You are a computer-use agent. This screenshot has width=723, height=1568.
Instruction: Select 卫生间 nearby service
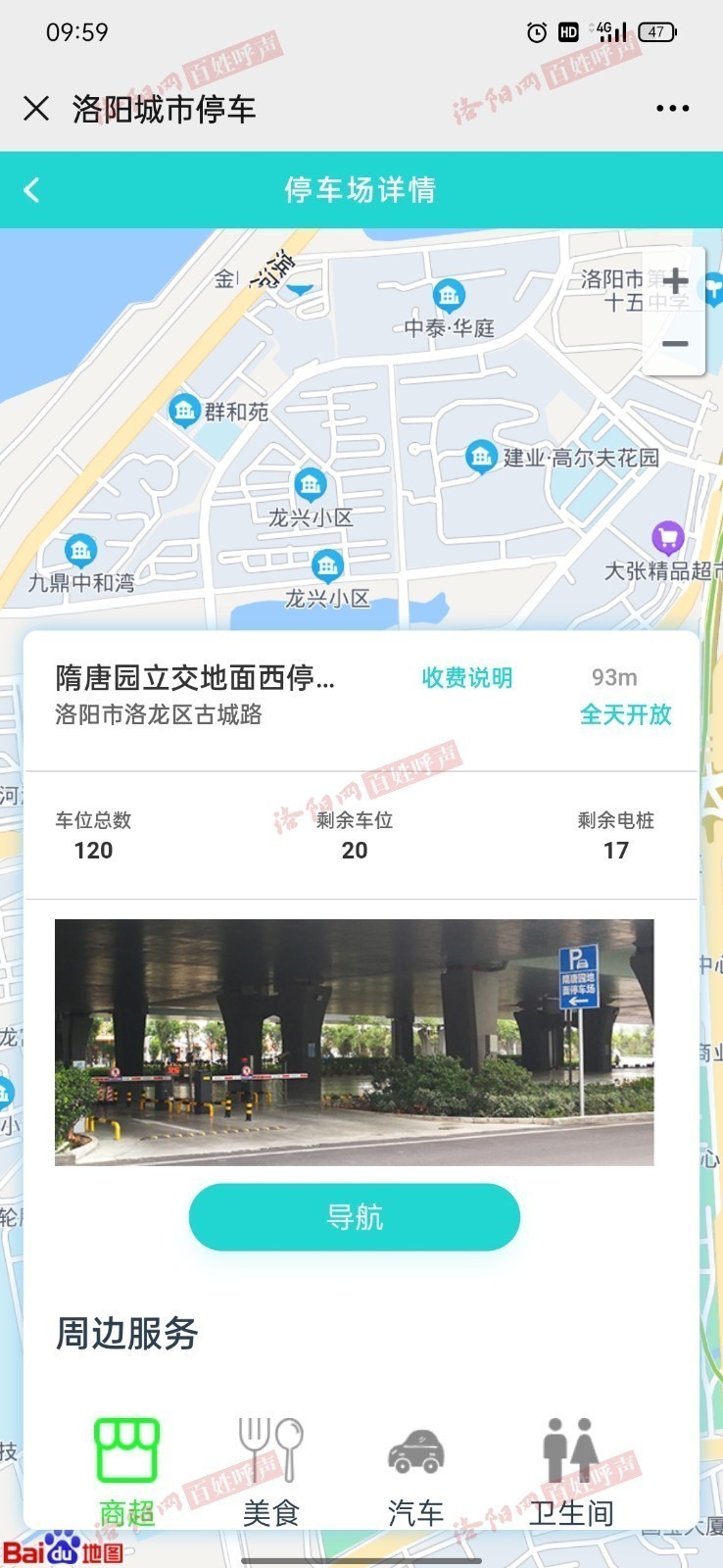(571, 1472)
